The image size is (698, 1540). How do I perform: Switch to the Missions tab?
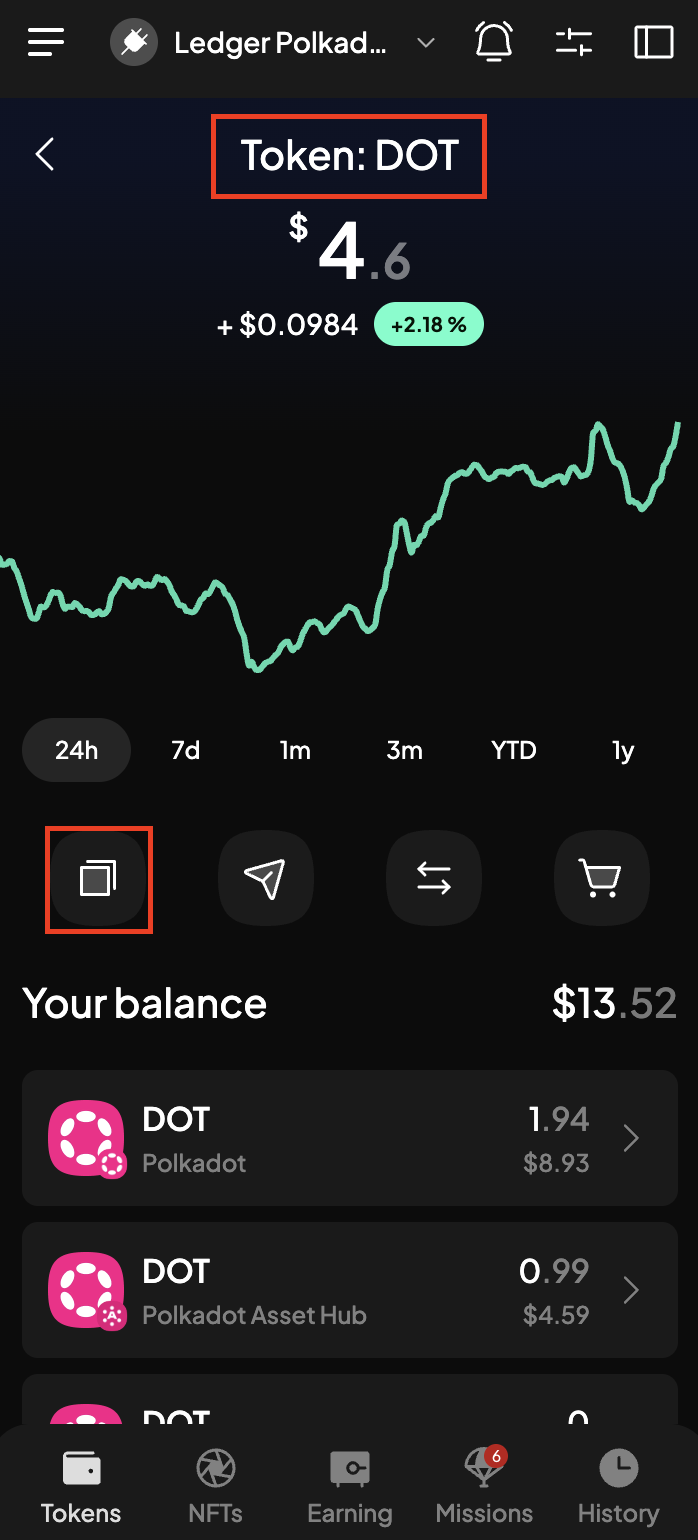(x=484, y=1486)
